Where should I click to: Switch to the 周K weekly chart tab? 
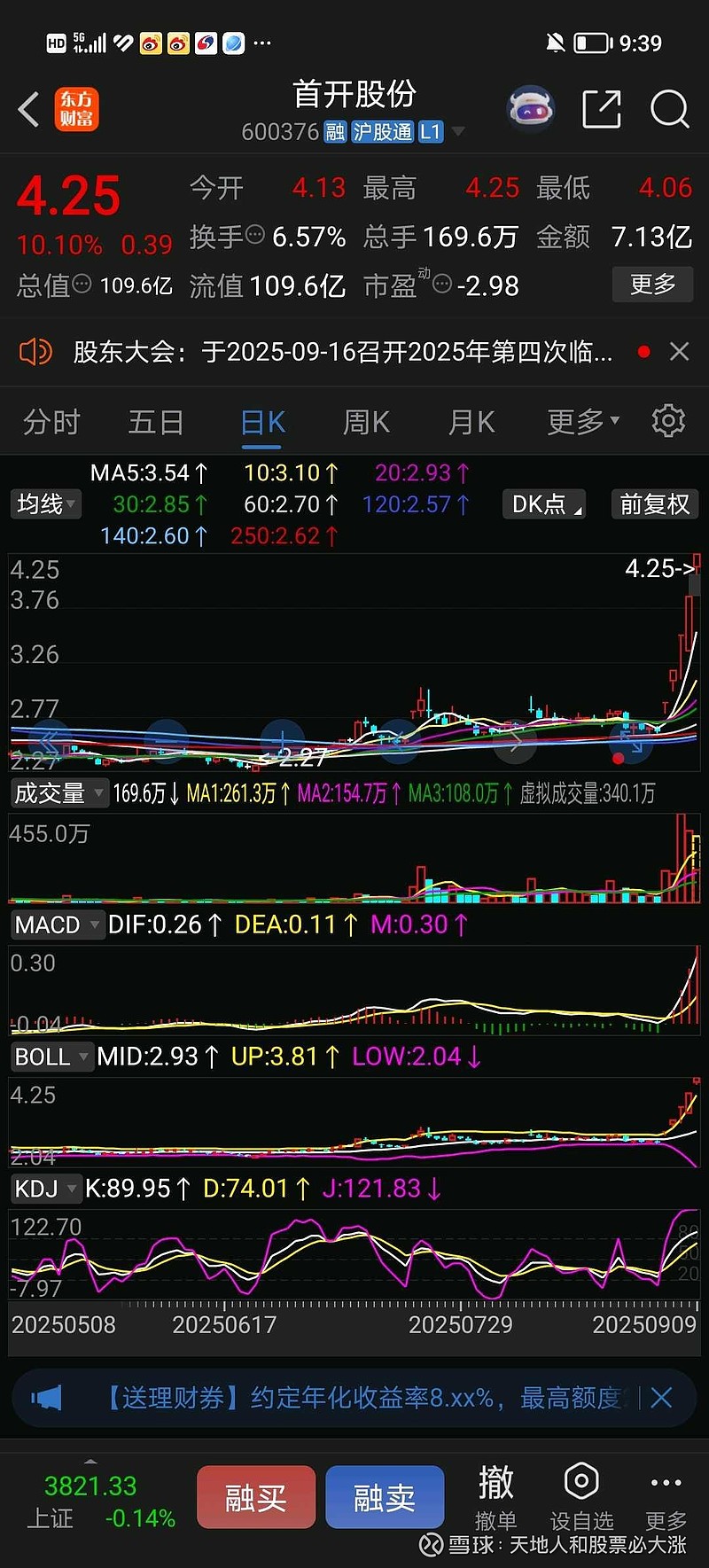(x=365, y=422)
